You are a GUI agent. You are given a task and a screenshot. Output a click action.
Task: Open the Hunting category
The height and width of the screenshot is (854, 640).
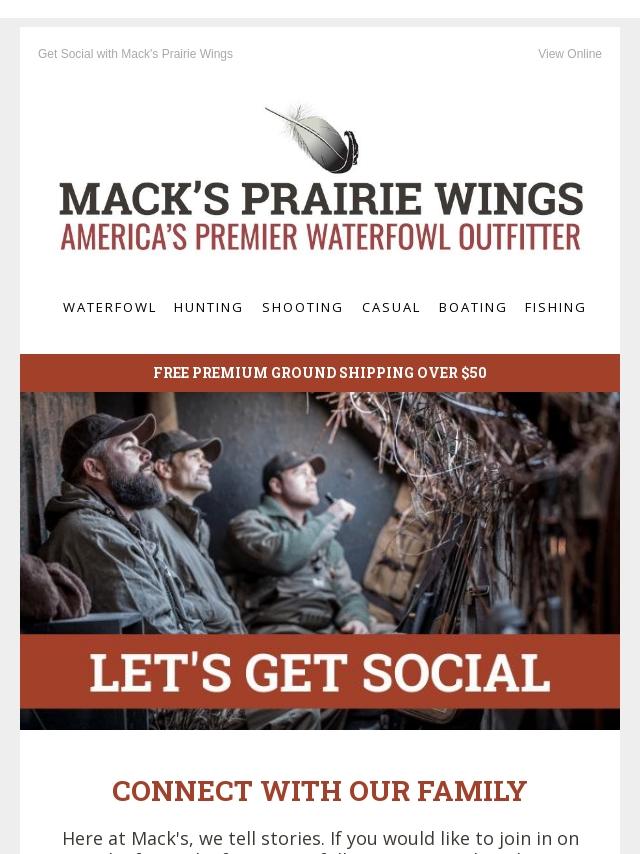[x=208, y=307]
